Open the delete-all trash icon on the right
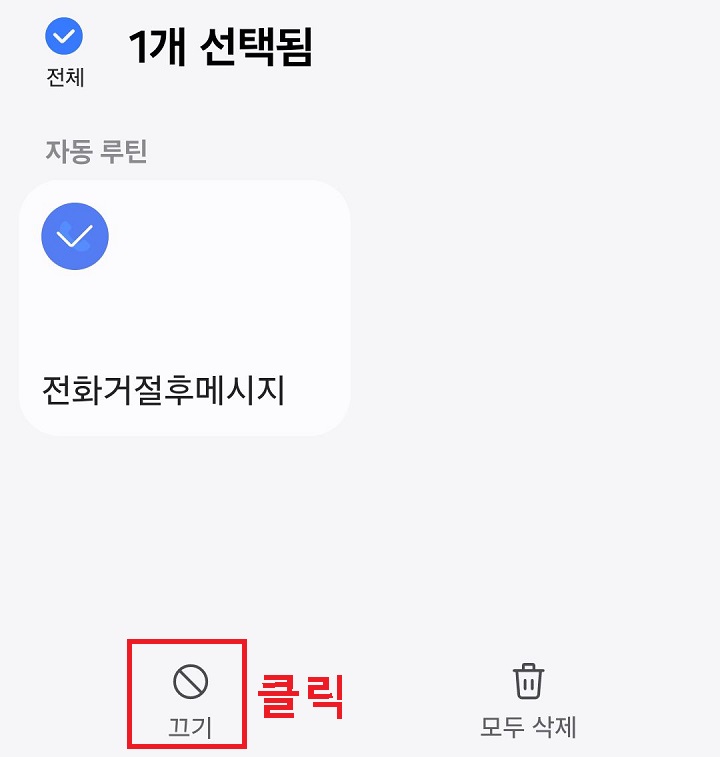Viewport: 720px width, 757px height. pos(527,681)
